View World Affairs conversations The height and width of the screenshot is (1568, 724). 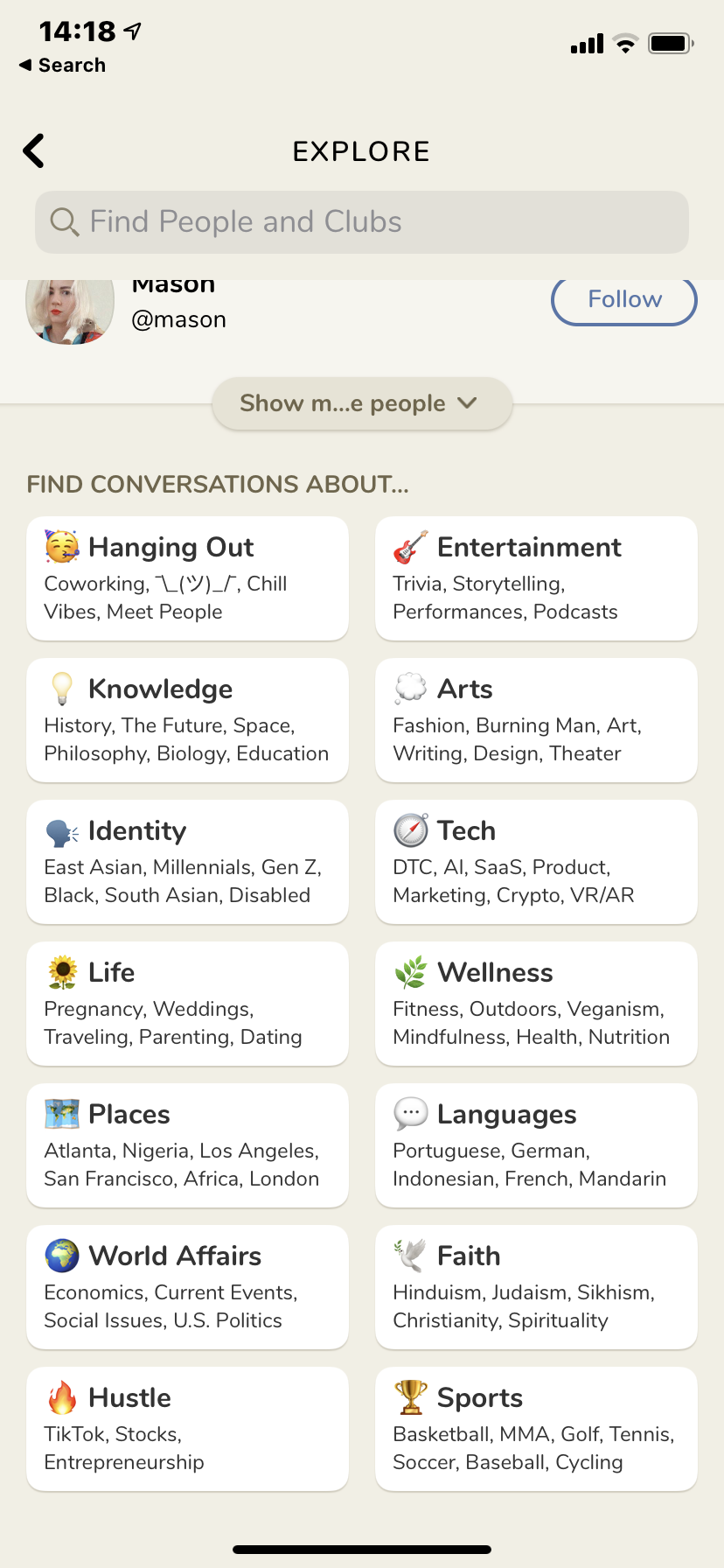tap(188, 1287)
